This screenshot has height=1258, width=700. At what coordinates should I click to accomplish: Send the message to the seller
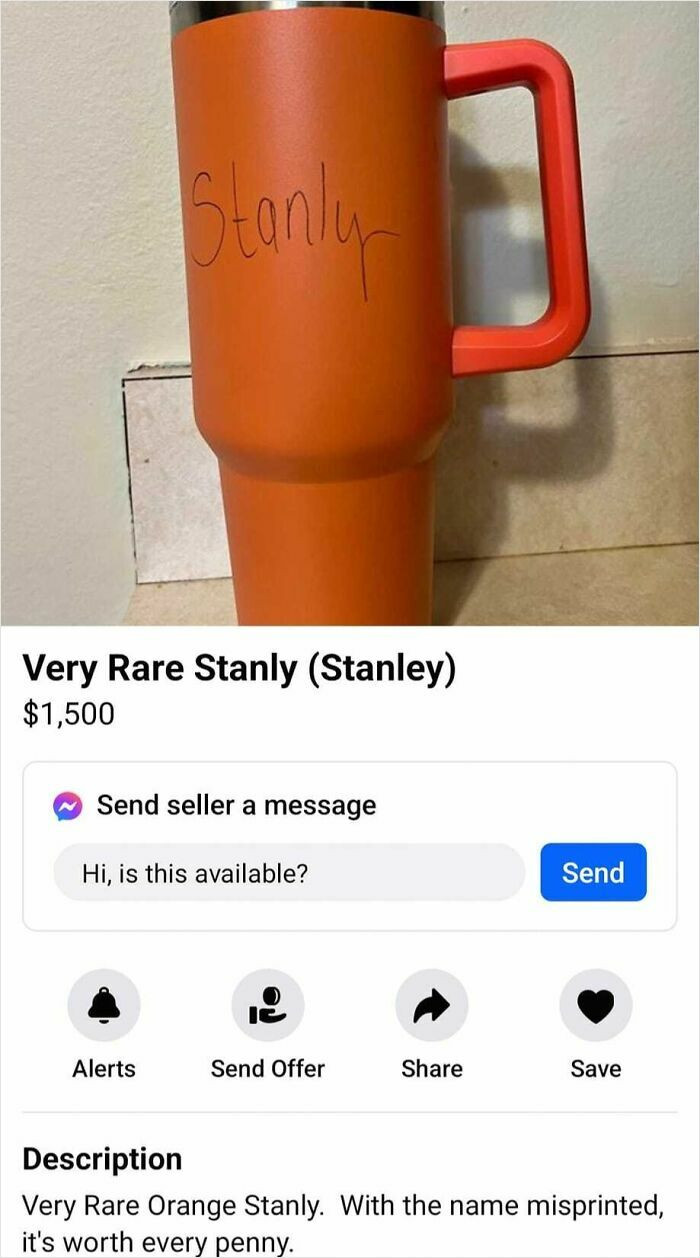(x=593, y=872)
